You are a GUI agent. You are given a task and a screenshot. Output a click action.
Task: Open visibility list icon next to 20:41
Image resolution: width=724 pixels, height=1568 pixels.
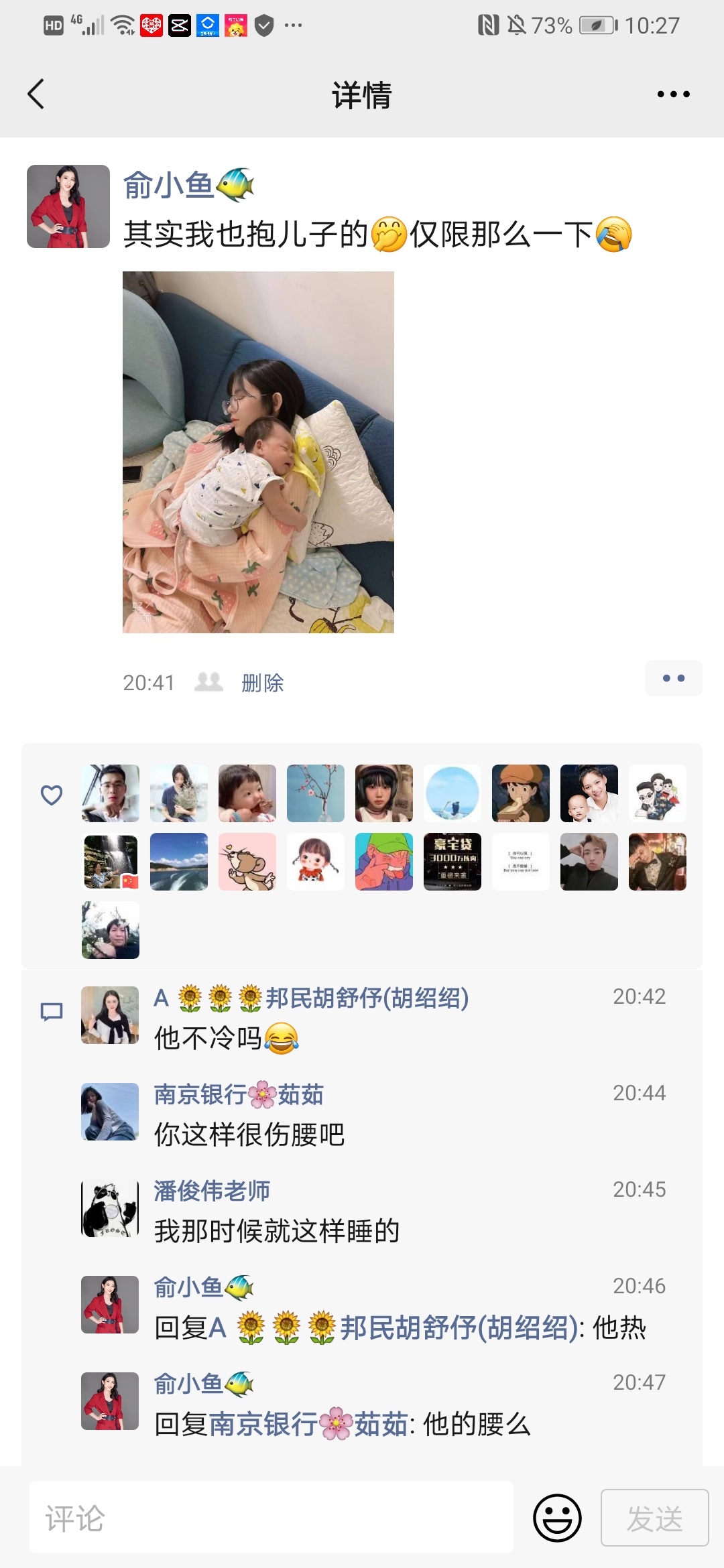(x=208, y=682)
